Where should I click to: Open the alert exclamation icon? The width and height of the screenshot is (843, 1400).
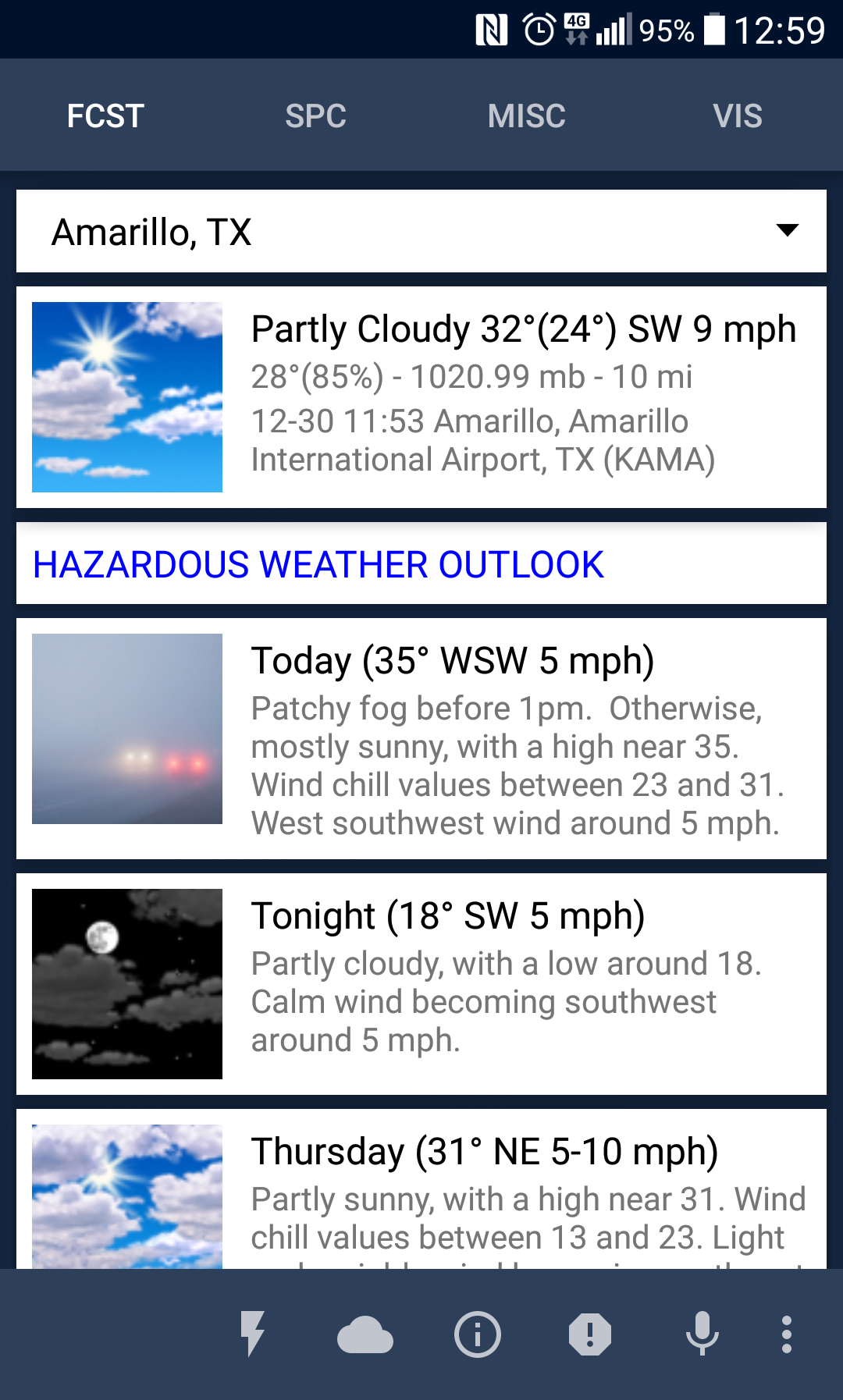pyautogui.click(x=590, y=1334)
